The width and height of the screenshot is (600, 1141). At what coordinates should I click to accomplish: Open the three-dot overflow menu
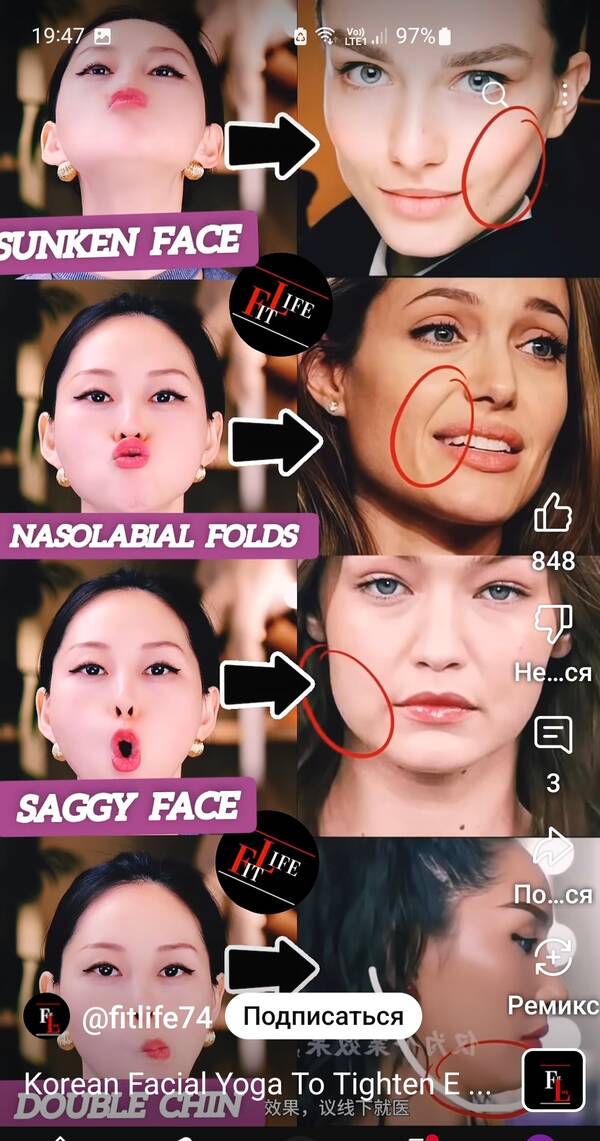[565, 95]
